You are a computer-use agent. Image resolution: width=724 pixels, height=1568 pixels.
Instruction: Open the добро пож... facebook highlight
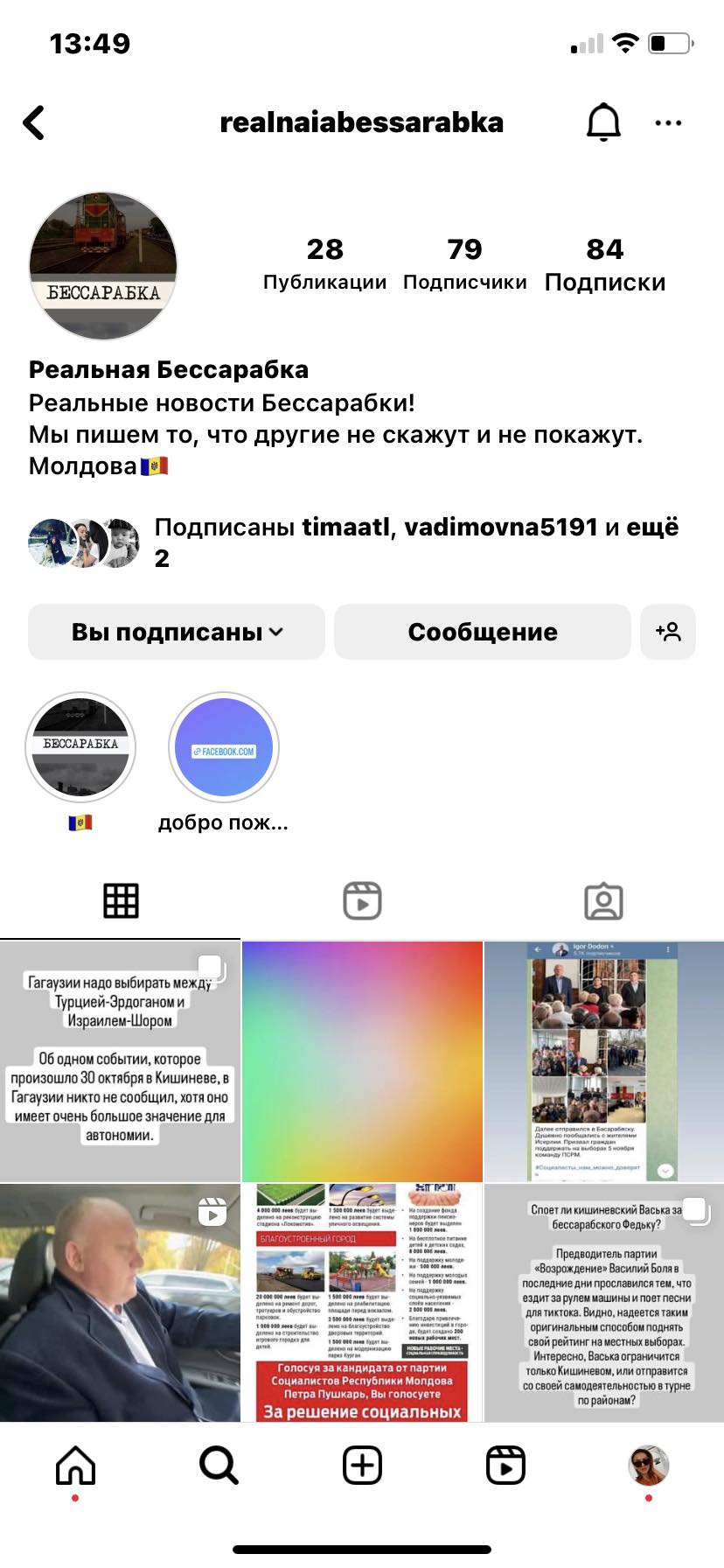(x=224, y=747)
